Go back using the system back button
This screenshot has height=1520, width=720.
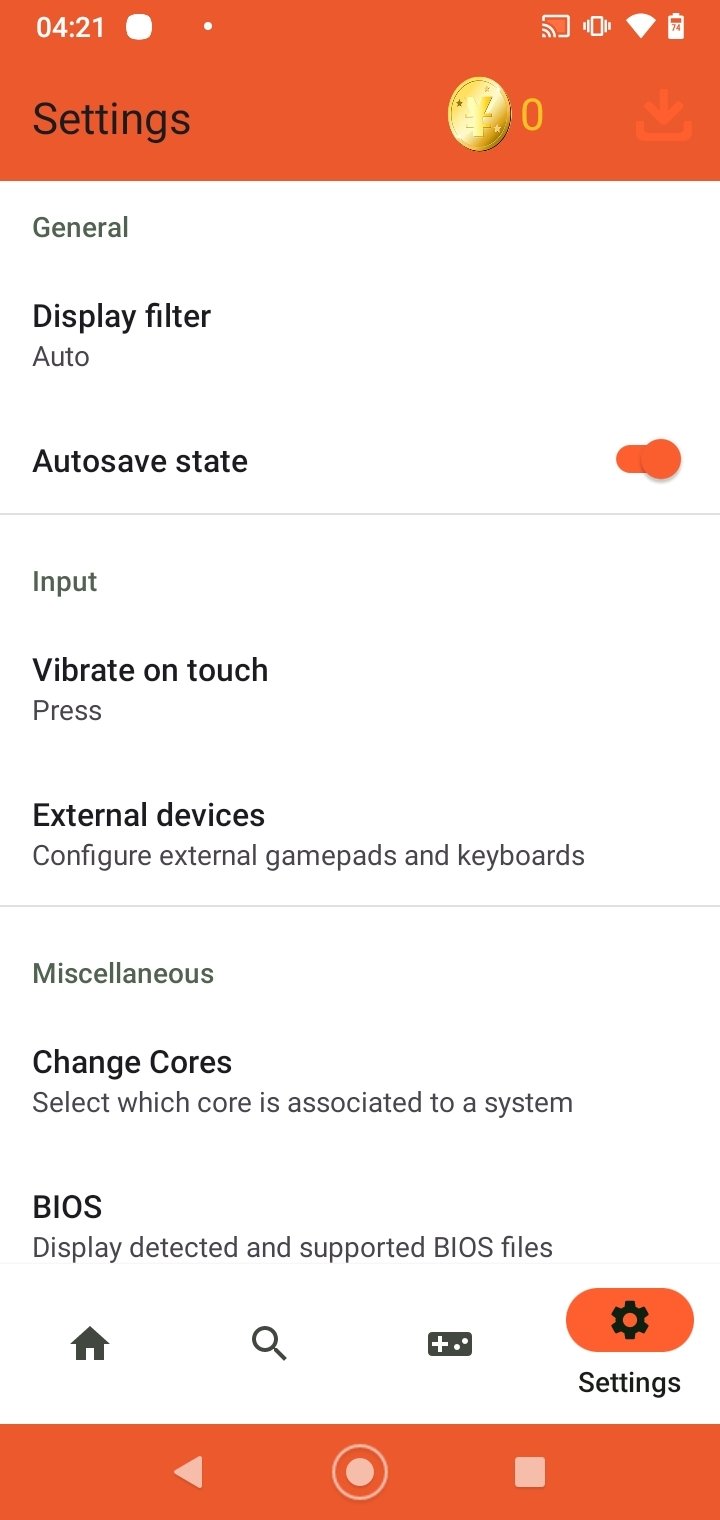pos(188,1471)
